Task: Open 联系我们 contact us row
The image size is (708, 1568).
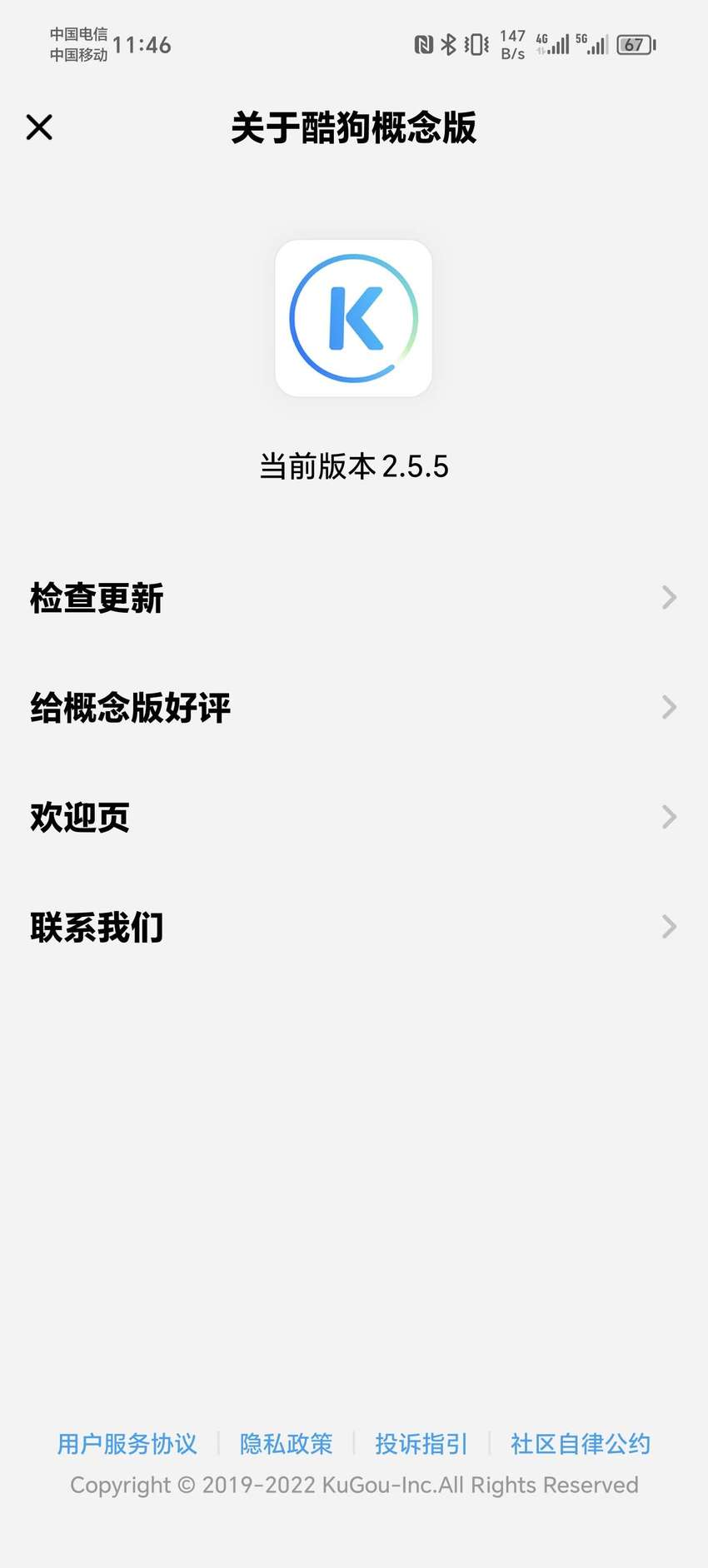Action: coord(354,928)
